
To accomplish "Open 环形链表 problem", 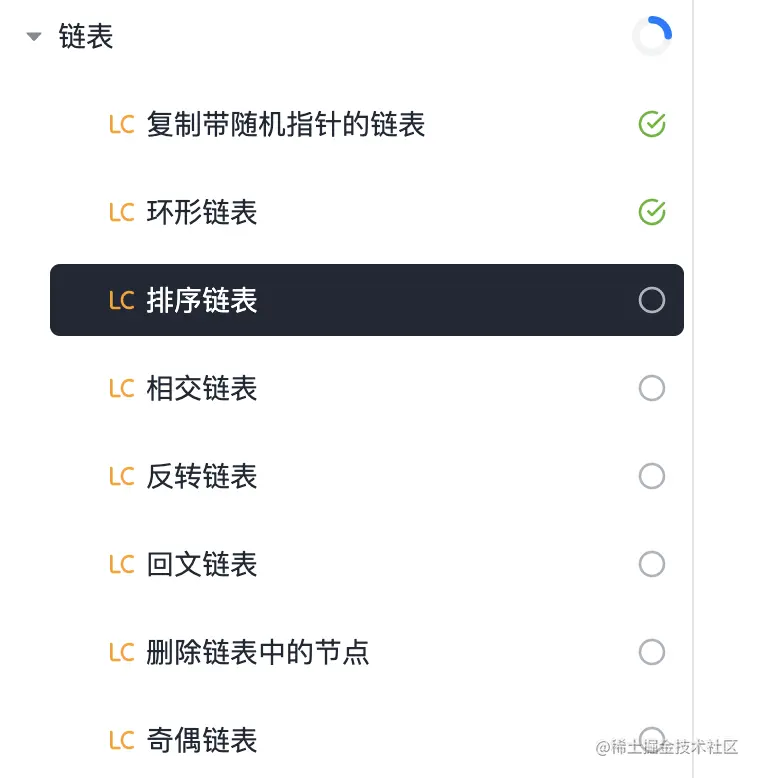I will click(202, 213).
